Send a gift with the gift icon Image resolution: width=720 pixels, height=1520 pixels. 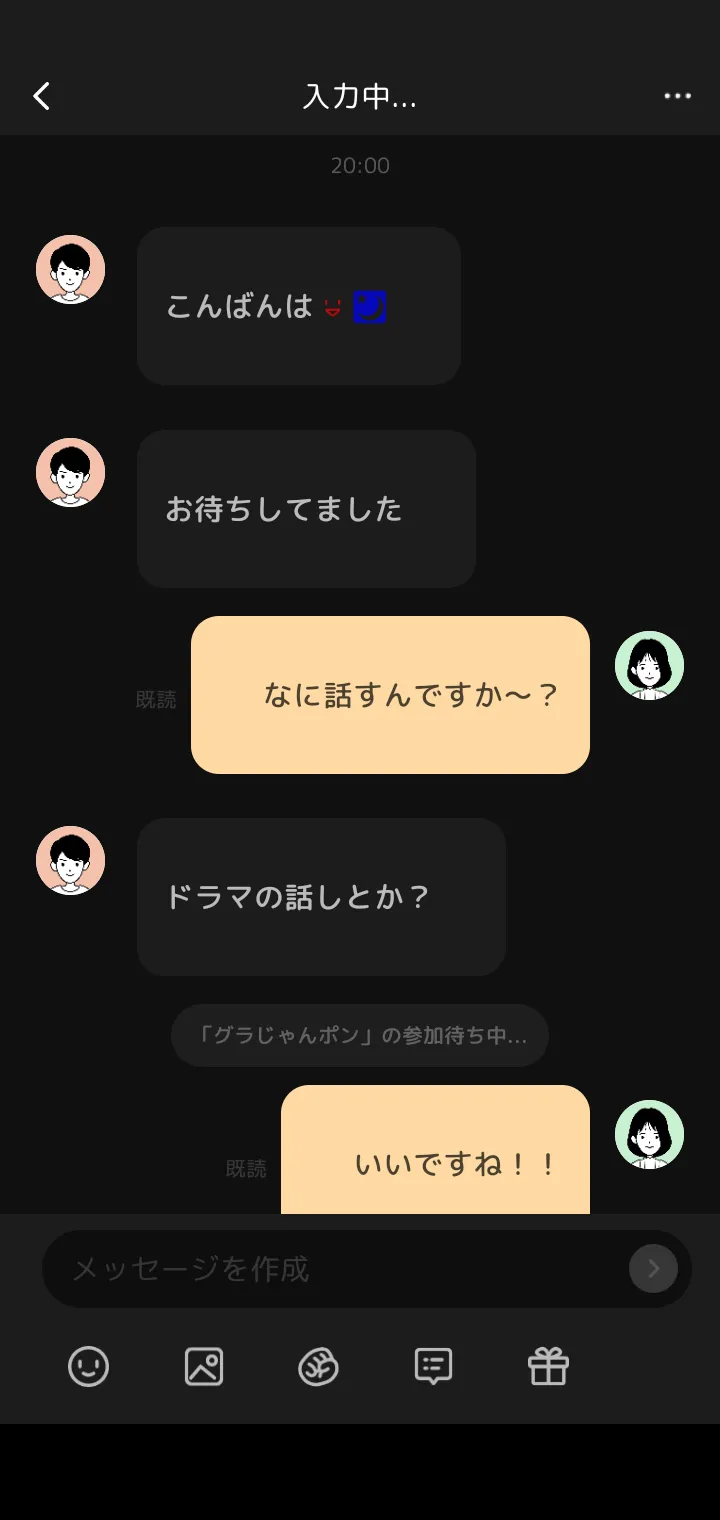tap(548, 1366)
